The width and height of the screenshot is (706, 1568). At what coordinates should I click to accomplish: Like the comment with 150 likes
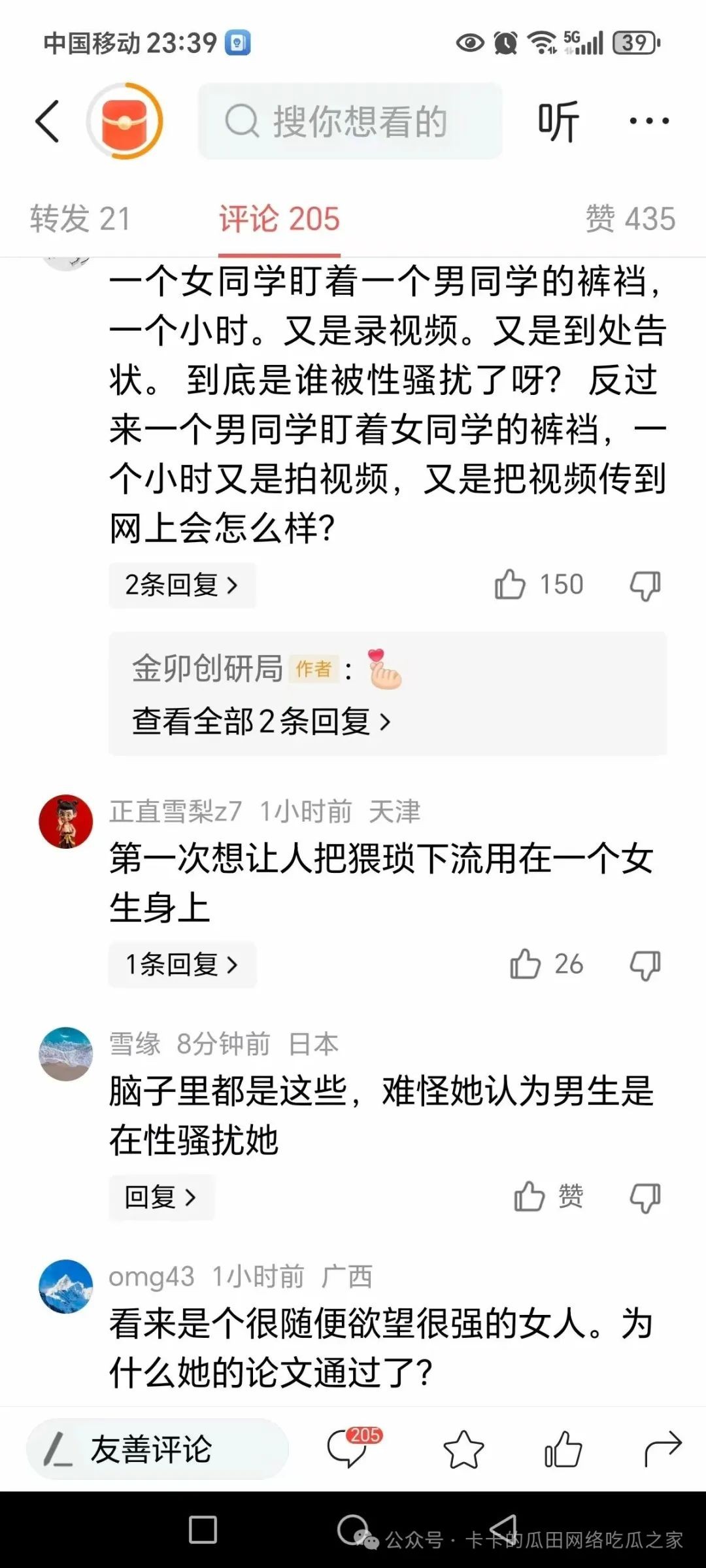[x=510, y=585]
